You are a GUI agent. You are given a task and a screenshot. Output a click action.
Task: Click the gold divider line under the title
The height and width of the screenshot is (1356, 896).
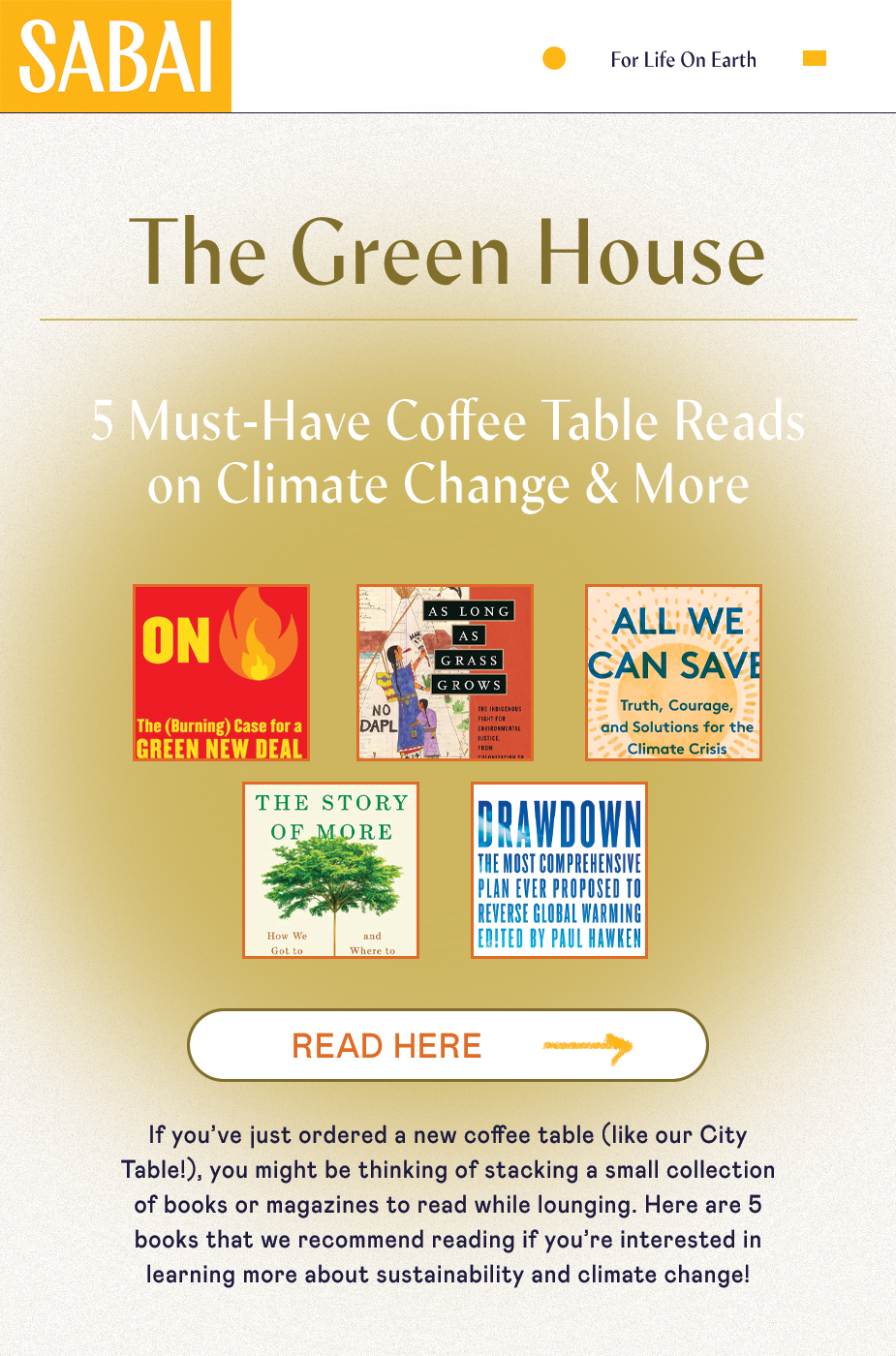(448, 316)
